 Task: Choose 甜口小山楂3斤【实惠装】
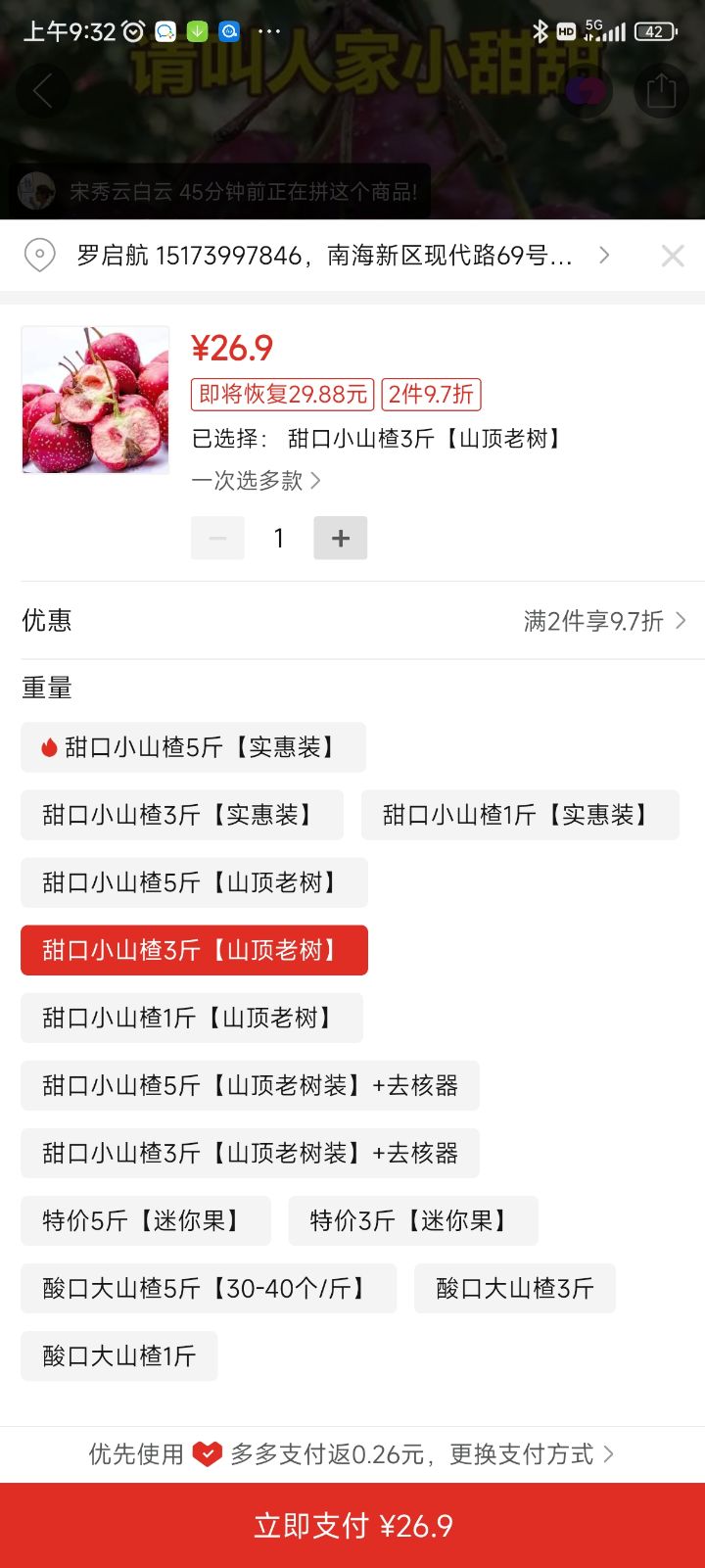[x=182, y=815]
